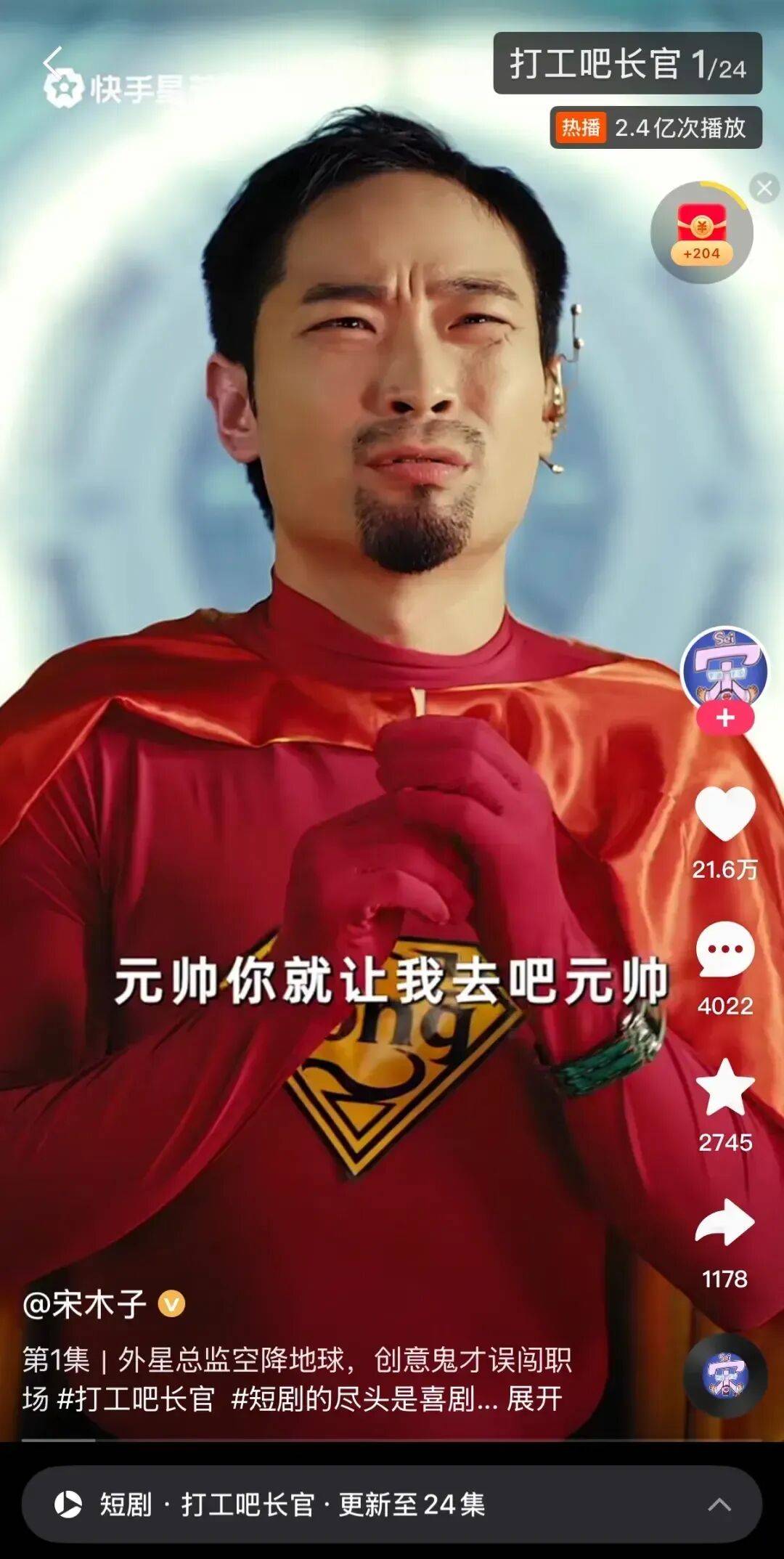The image size is (784, 1559).
Task: Expand the description via 展开
Action: point(534,1399)
